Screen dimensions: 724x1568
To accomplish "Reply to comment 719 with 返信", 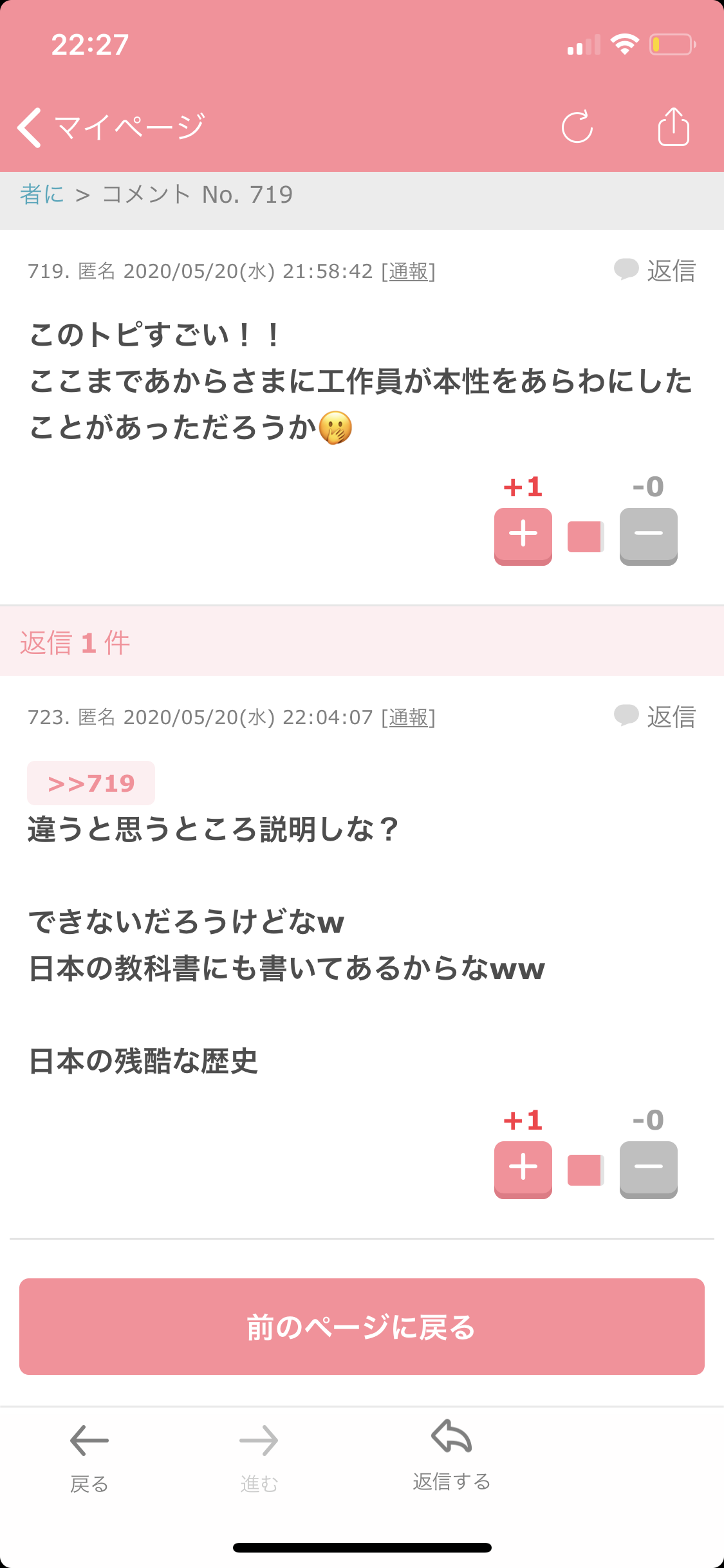I will tap(655, 270).
